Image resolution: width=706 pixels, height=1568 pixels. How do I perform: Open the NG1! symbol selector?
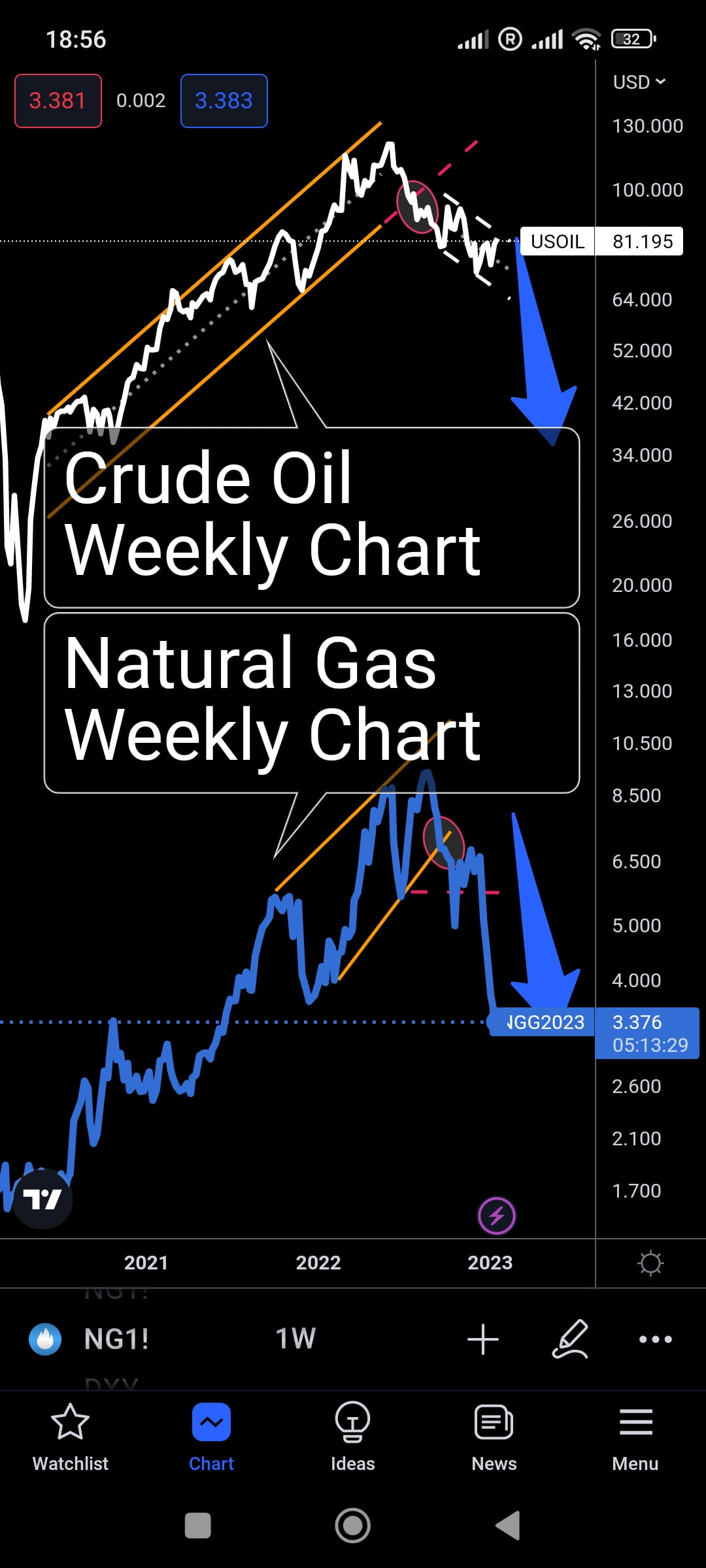click(116, 1339)
